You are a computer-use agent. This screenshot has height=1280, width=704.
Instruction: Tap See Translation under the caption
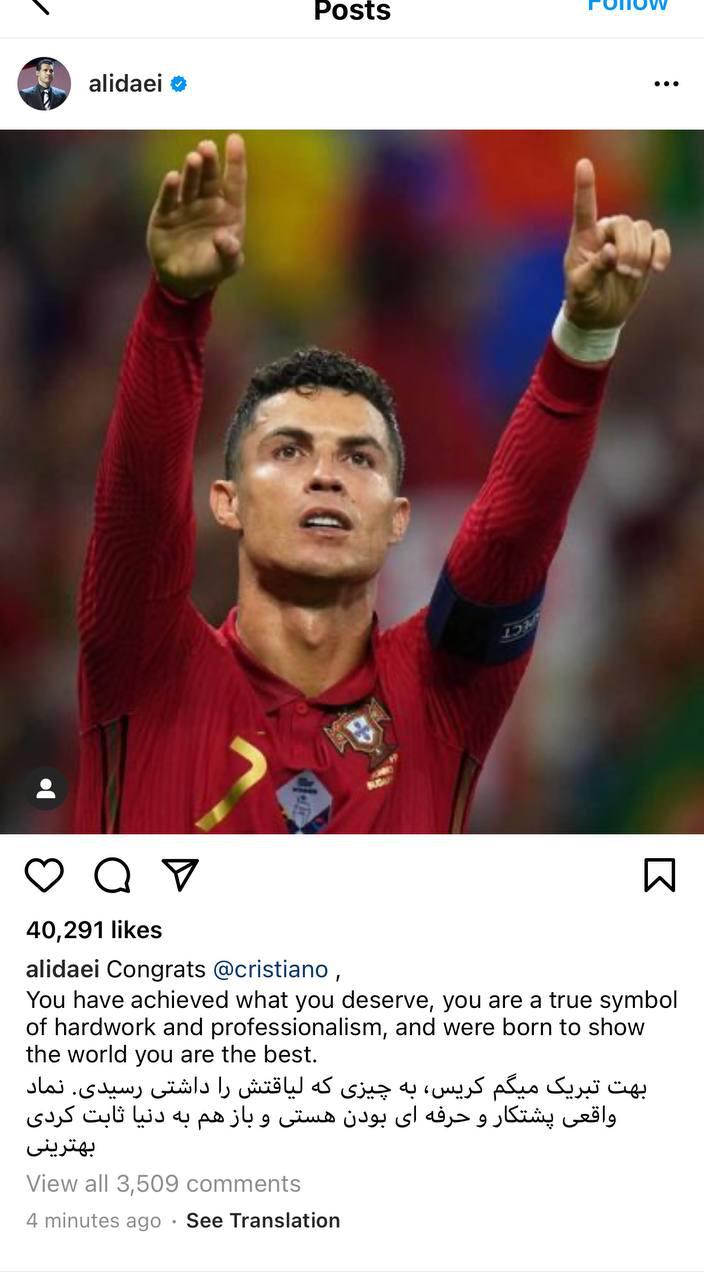(263, 1221)
